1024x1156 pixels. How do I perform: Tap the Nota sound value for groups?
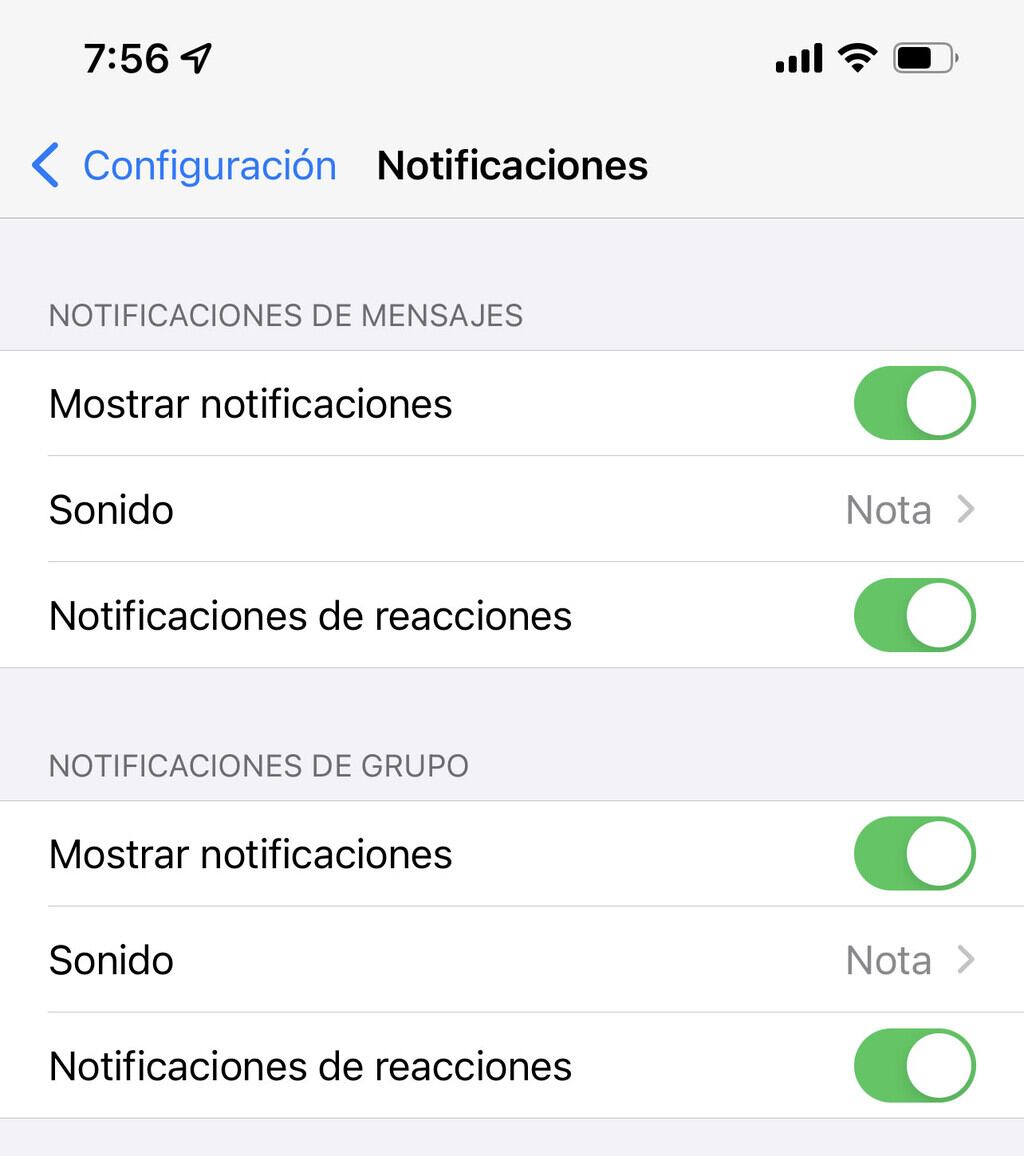click(888, 960)
